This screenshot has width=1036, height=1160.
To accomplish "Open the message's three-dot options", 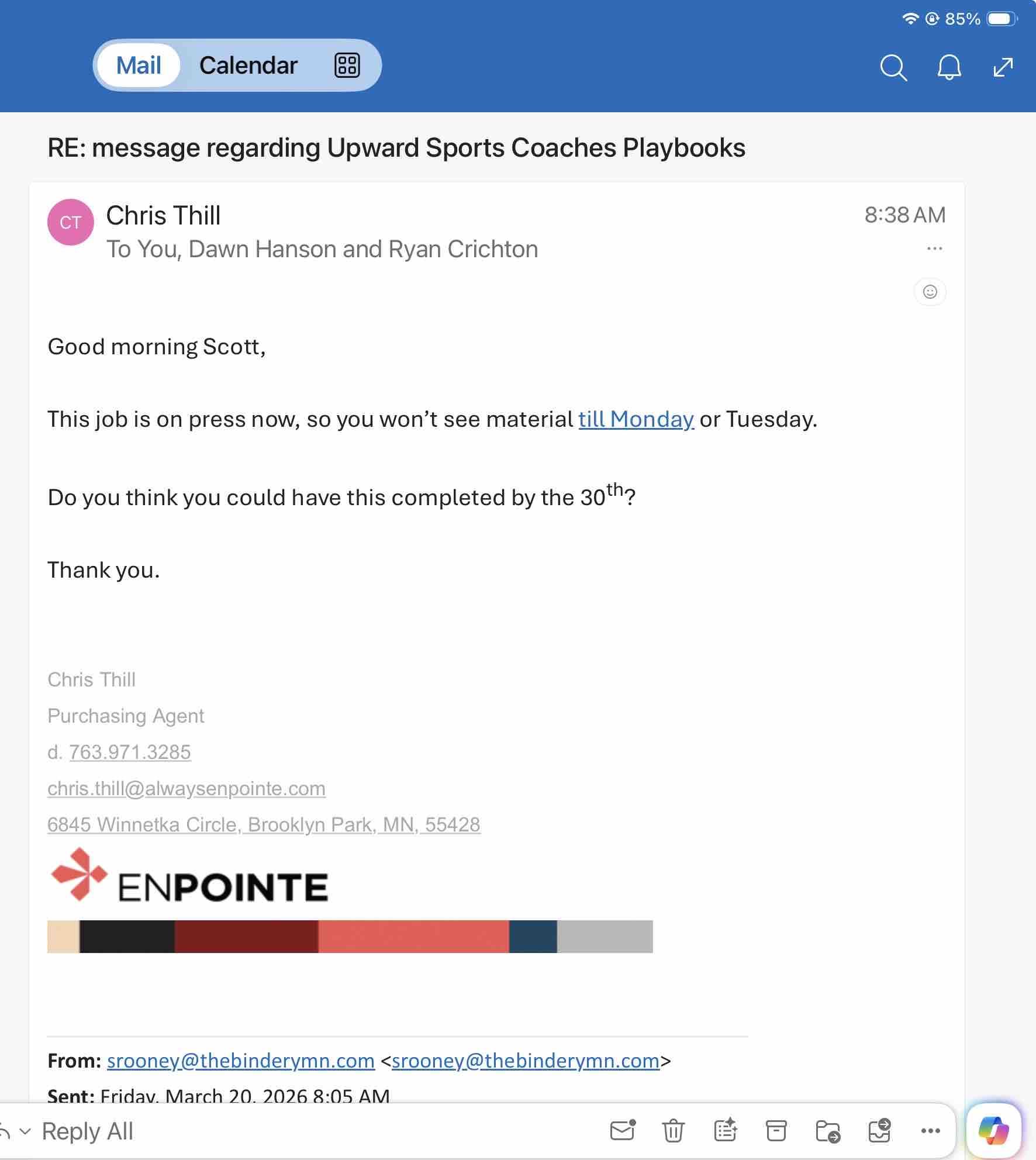I will coord(934,249).
